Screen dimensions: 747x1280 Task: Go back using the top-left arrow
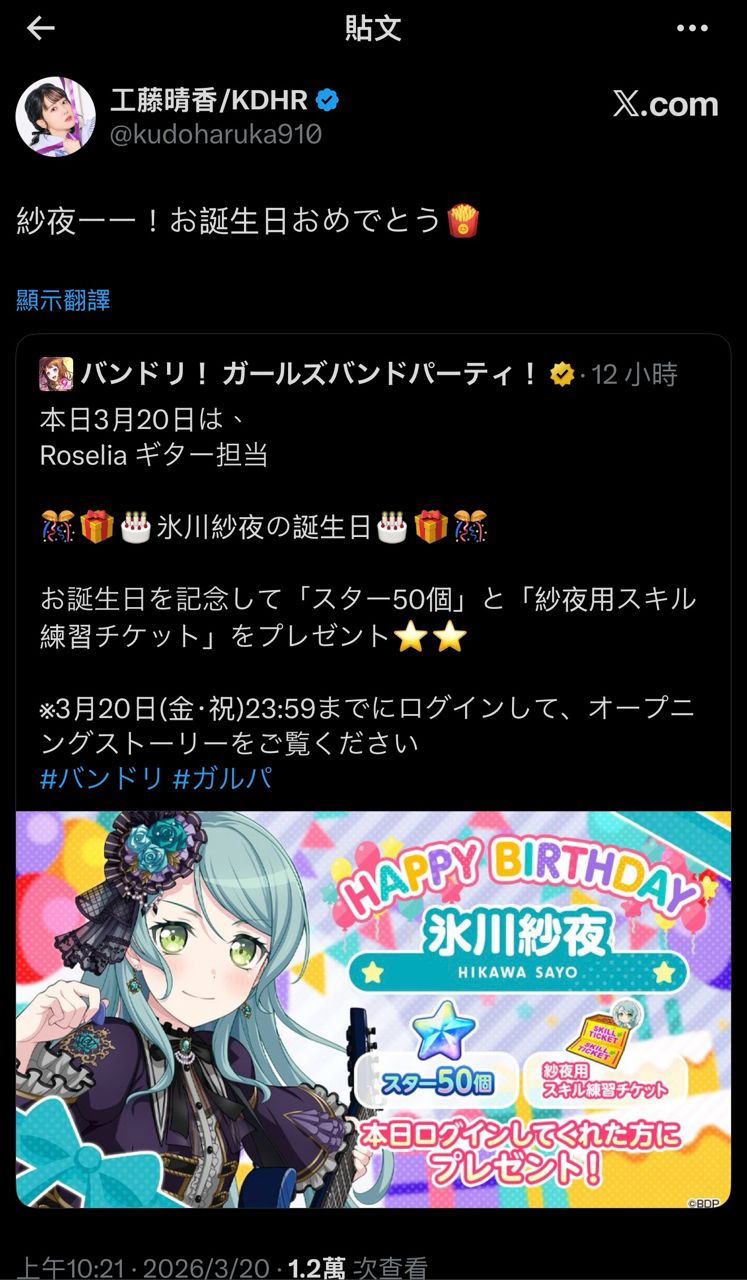pyautogui.click(x=40, y=29)
